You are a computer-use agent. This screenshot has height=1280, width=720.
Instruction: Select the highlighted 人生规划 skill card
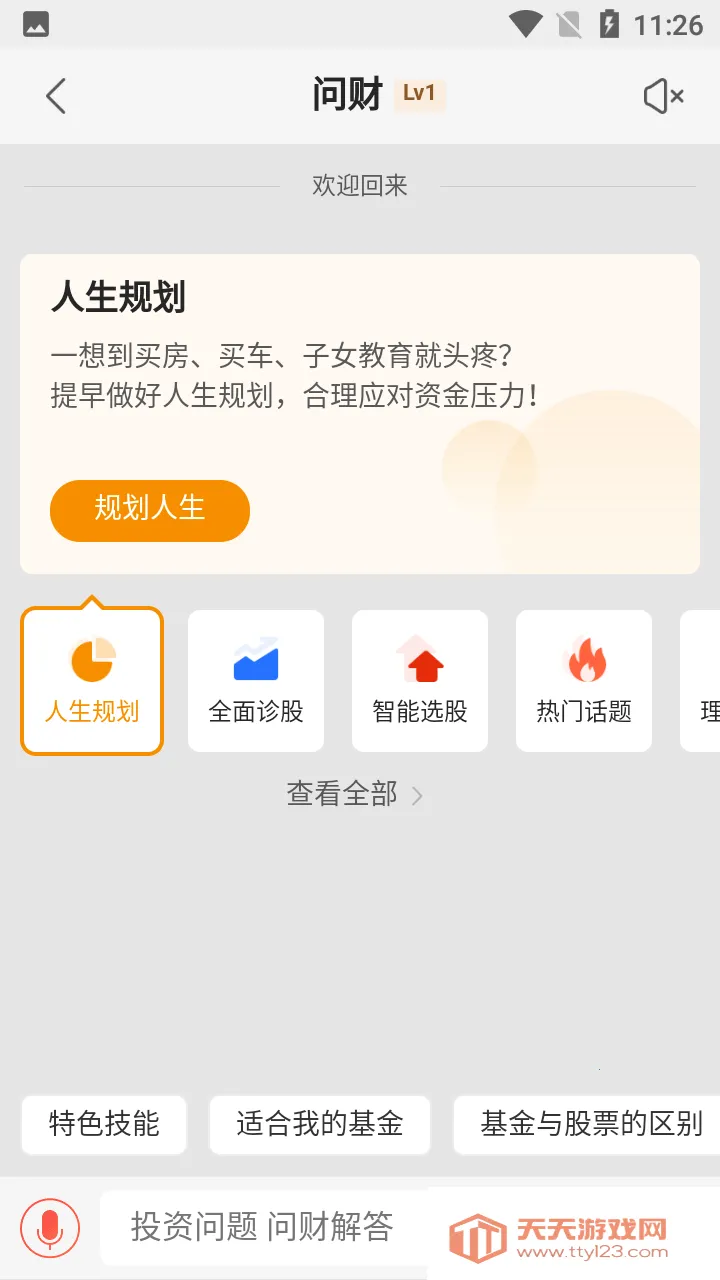coord(91,680)
